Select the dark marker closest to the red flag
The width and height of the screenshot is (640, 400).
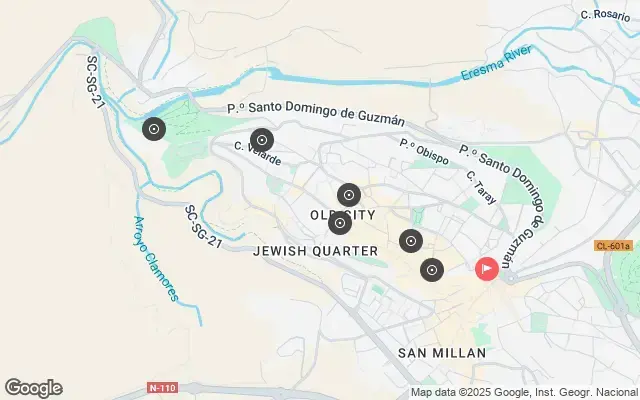(432, 269)
